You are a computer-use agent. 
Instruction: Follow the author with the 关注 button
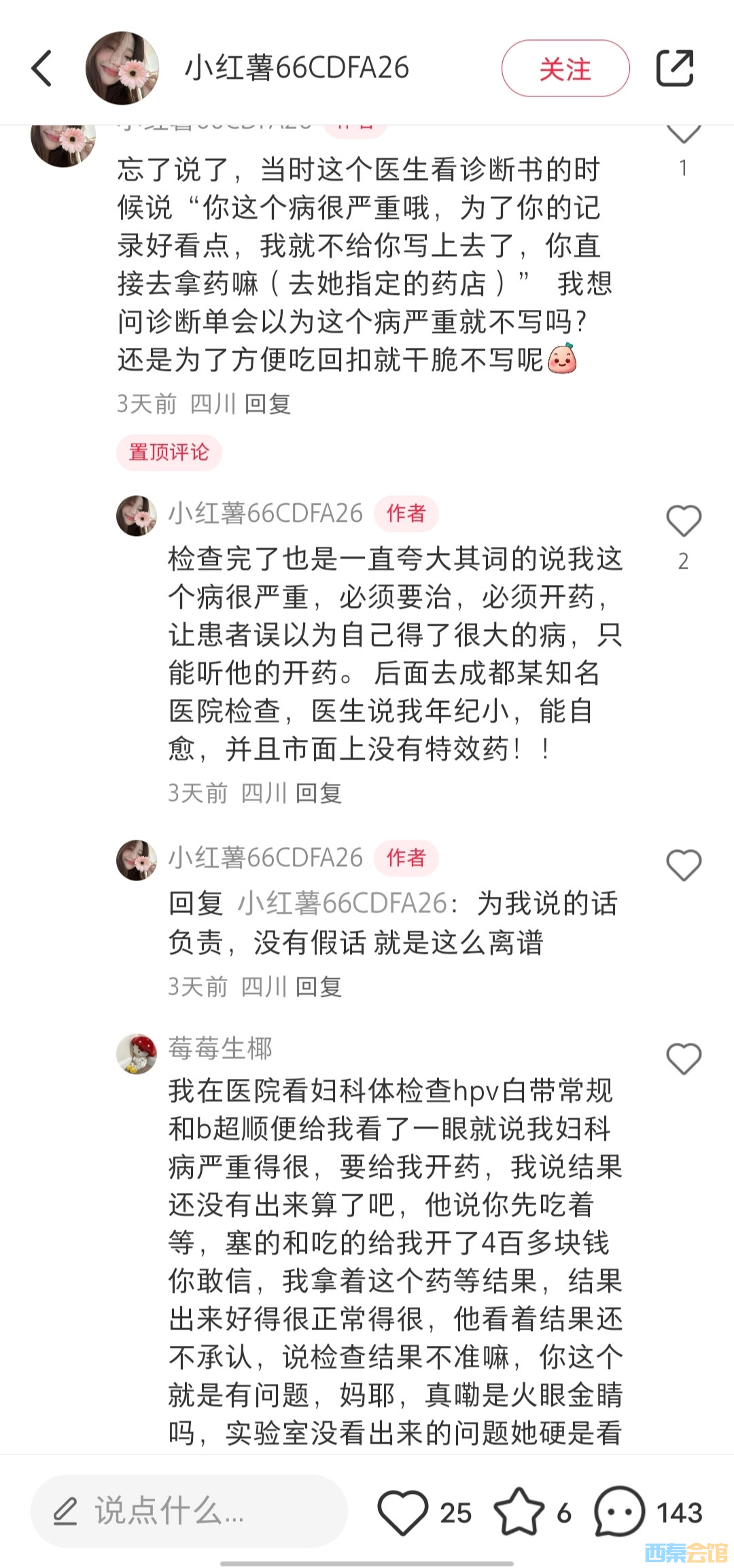[x=565, y=69]
